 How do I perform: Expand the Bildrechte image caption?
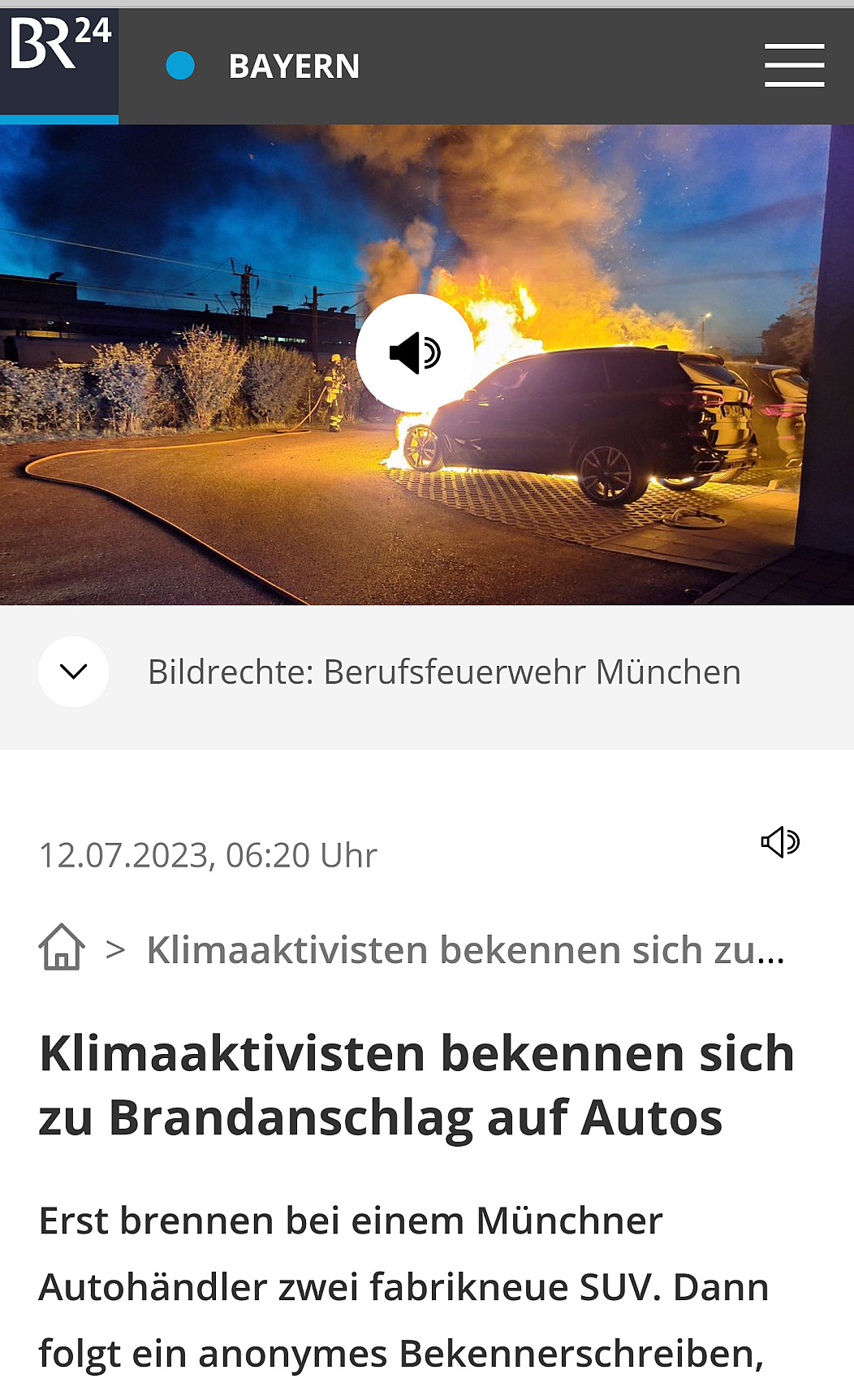74,672
